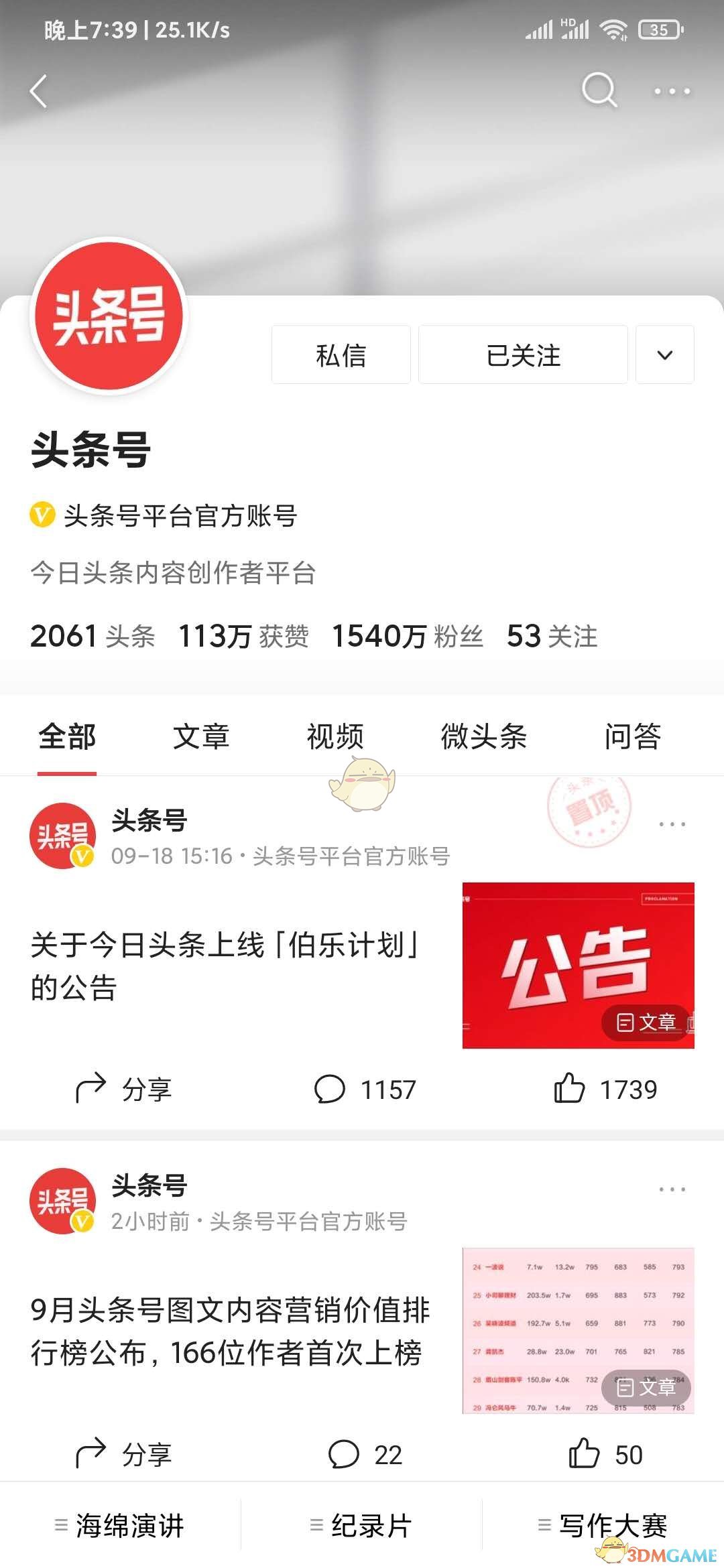Open the top-right three-dot menu
724x1568 pixels.
(672, 91)
